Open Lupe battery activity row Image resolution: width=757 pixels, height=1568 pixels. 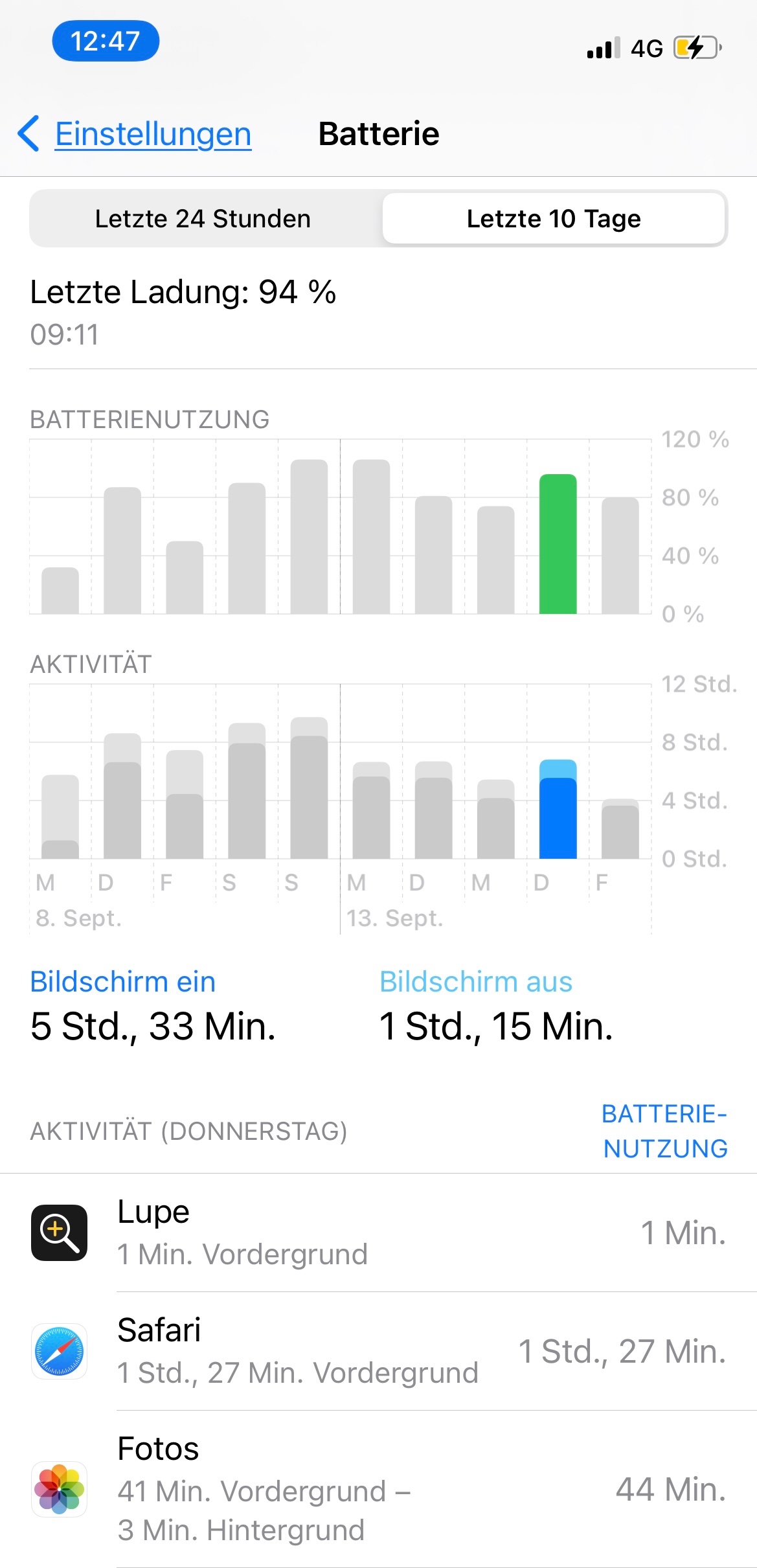pos(378,1233)
